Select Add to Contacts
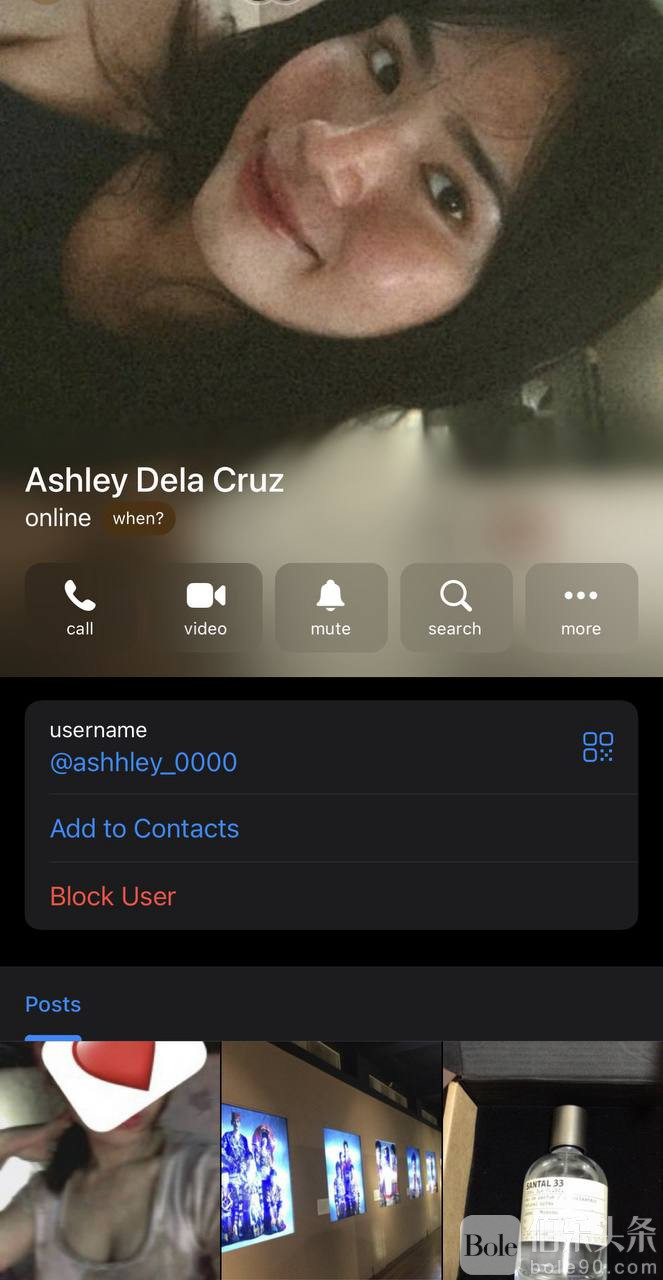 145,829
